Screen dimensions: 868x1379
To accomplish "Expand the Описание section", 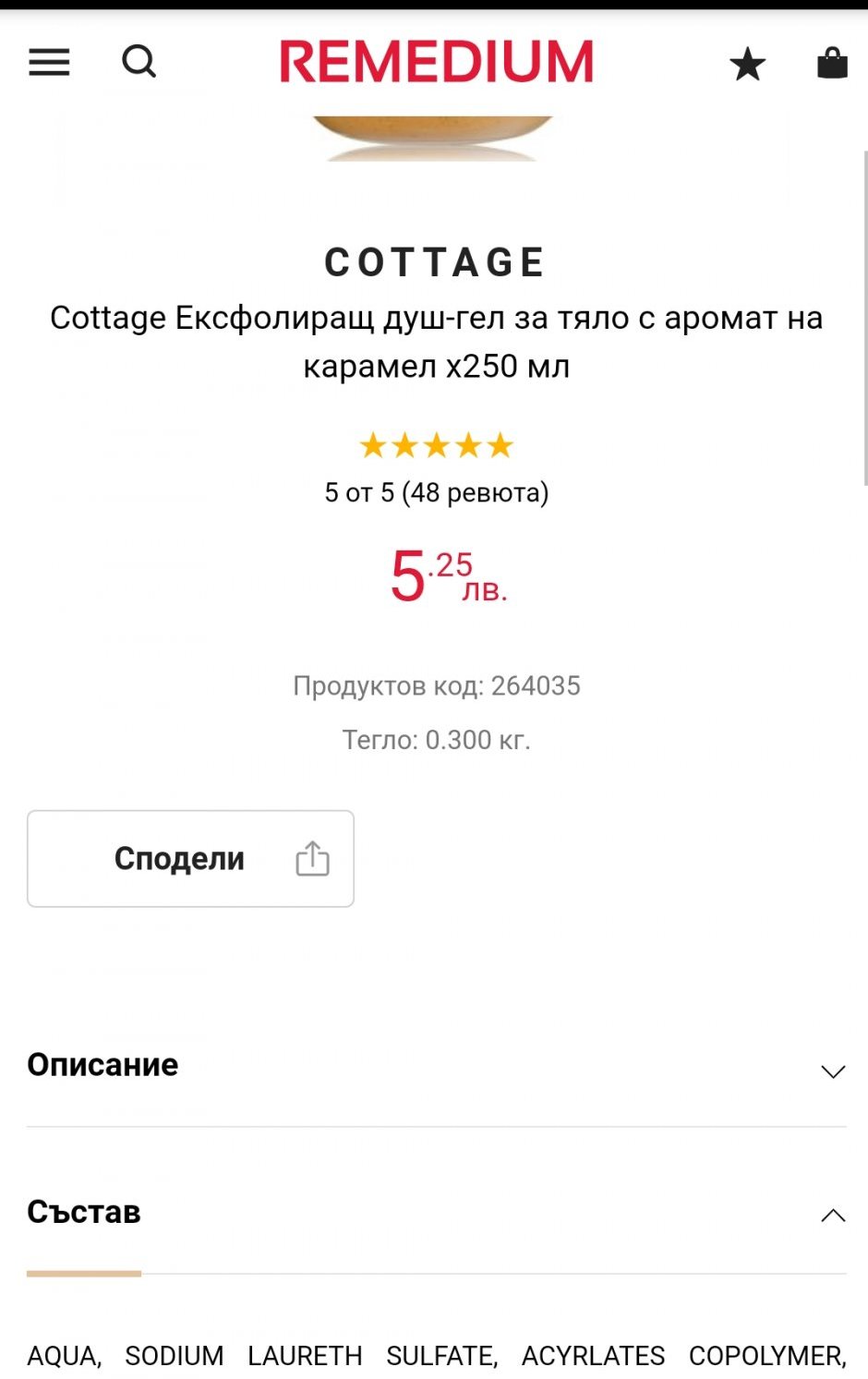I will coord(436,1065).
